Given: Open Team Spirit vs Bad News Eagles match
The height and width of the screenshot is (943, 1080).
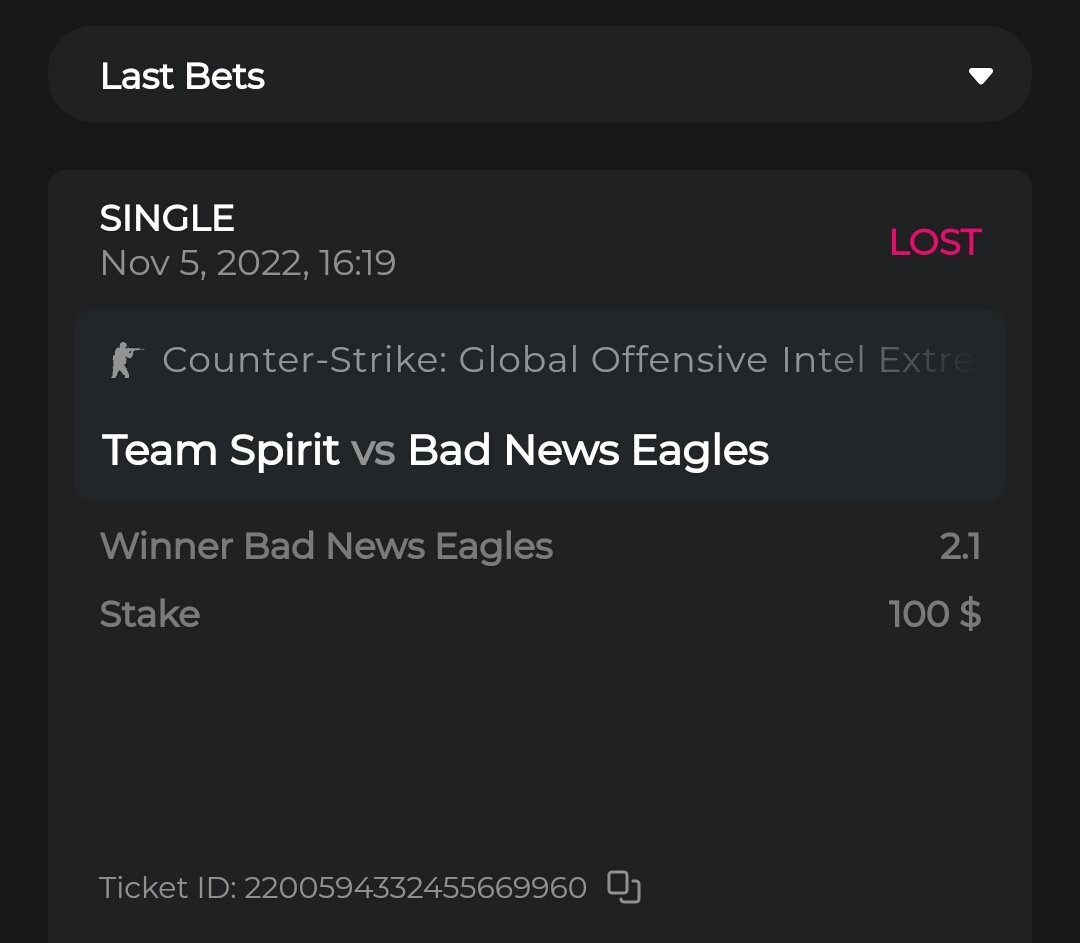Looking at the screenshot, I should point(436,451).
